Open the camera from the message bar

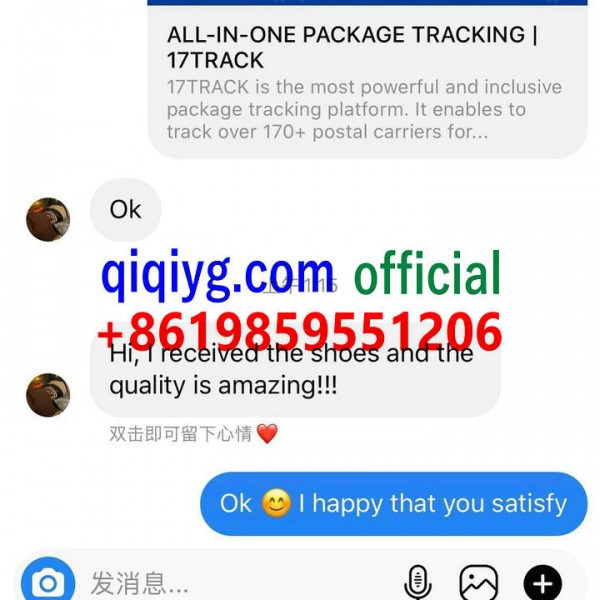[46, 581]
